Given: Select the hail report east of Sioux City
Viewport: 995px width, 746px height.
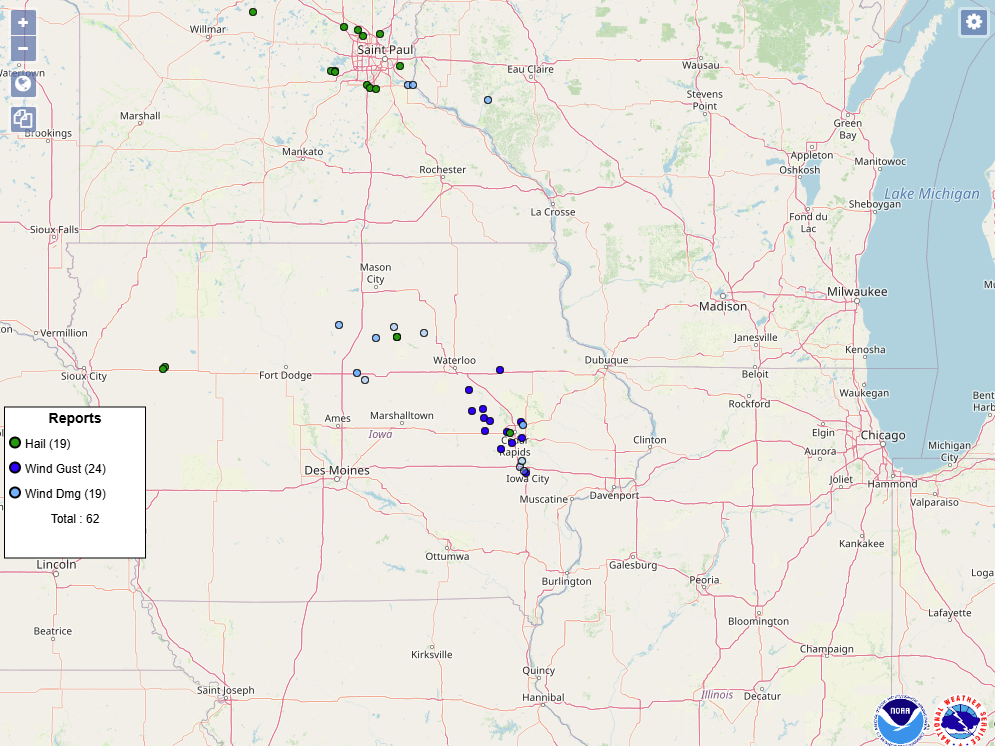Looking at the screenshot, I should [163, 368].
